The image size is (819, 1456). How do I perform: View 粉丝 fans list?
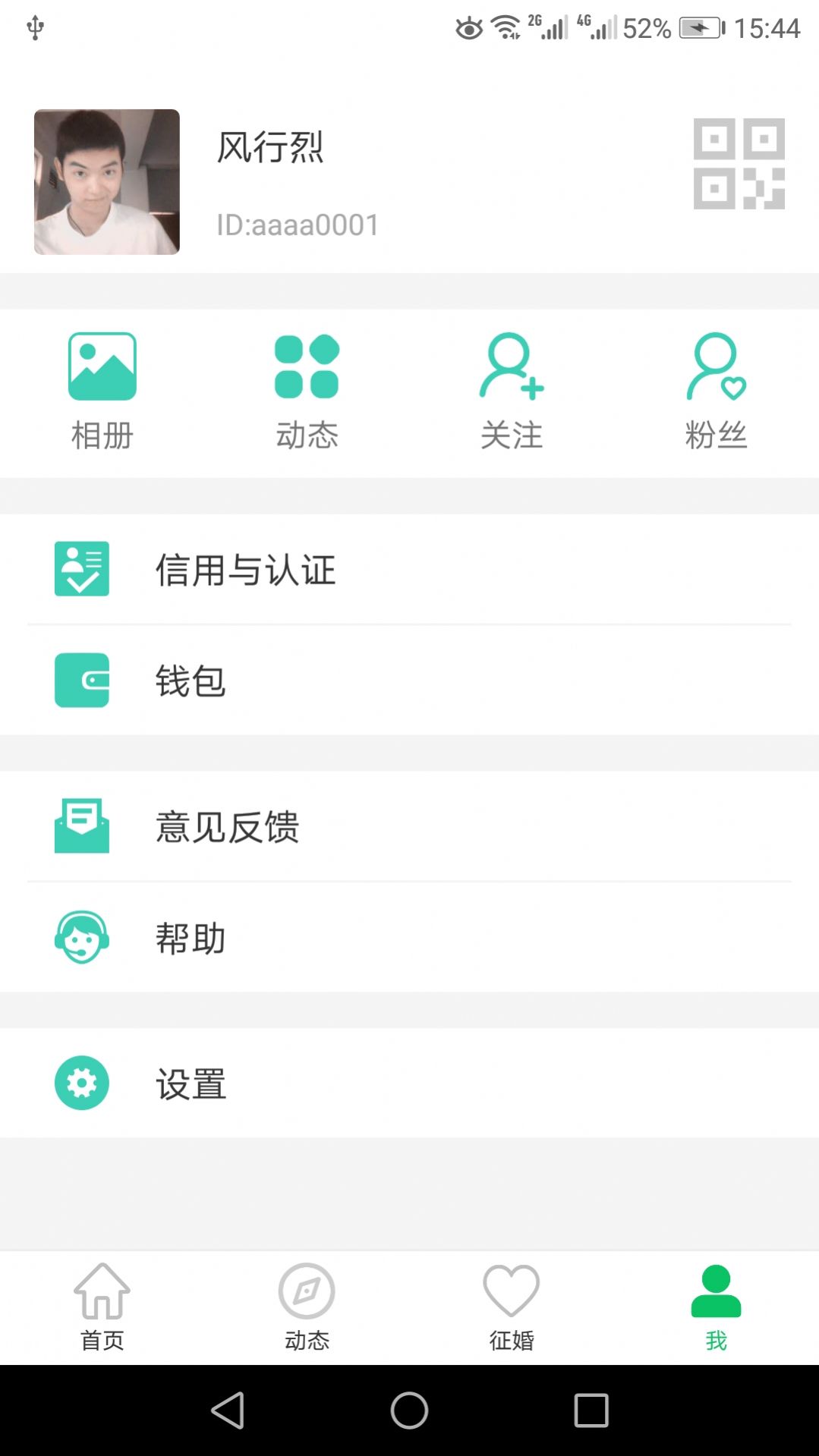(716, 392)
